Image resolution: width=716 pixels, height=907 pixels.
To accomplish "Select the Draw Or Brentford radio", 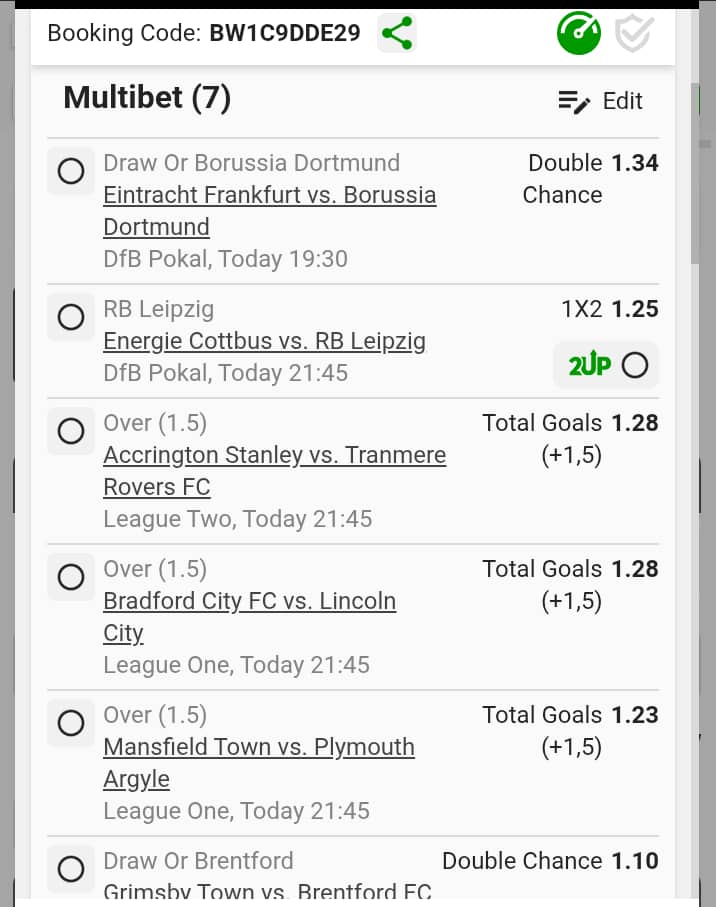I will click(71, 870).
